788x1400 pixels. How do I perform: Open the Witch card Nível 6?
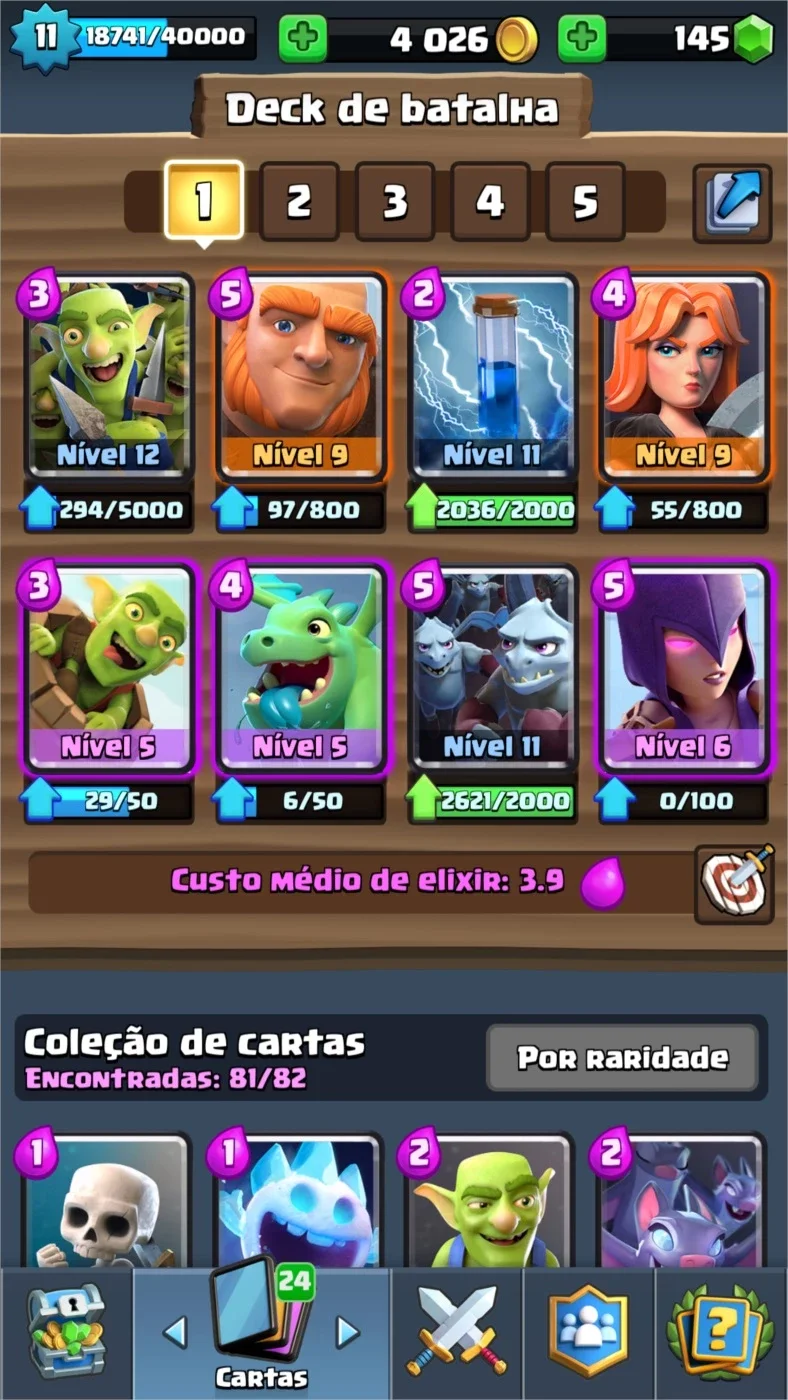(682, 667)
